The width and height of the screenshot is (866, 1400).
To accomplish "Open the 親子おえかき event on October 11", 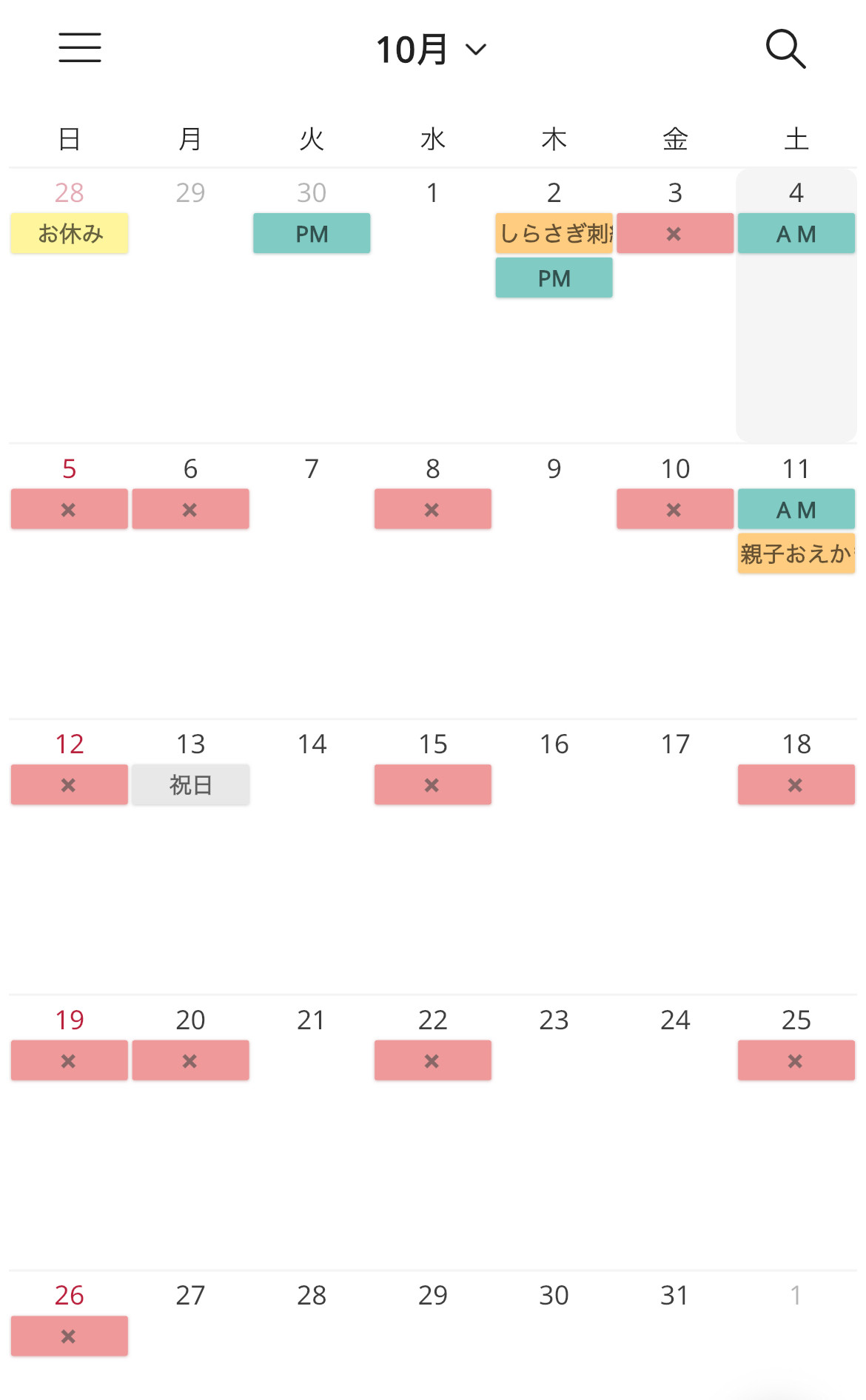I will point(796,553).
